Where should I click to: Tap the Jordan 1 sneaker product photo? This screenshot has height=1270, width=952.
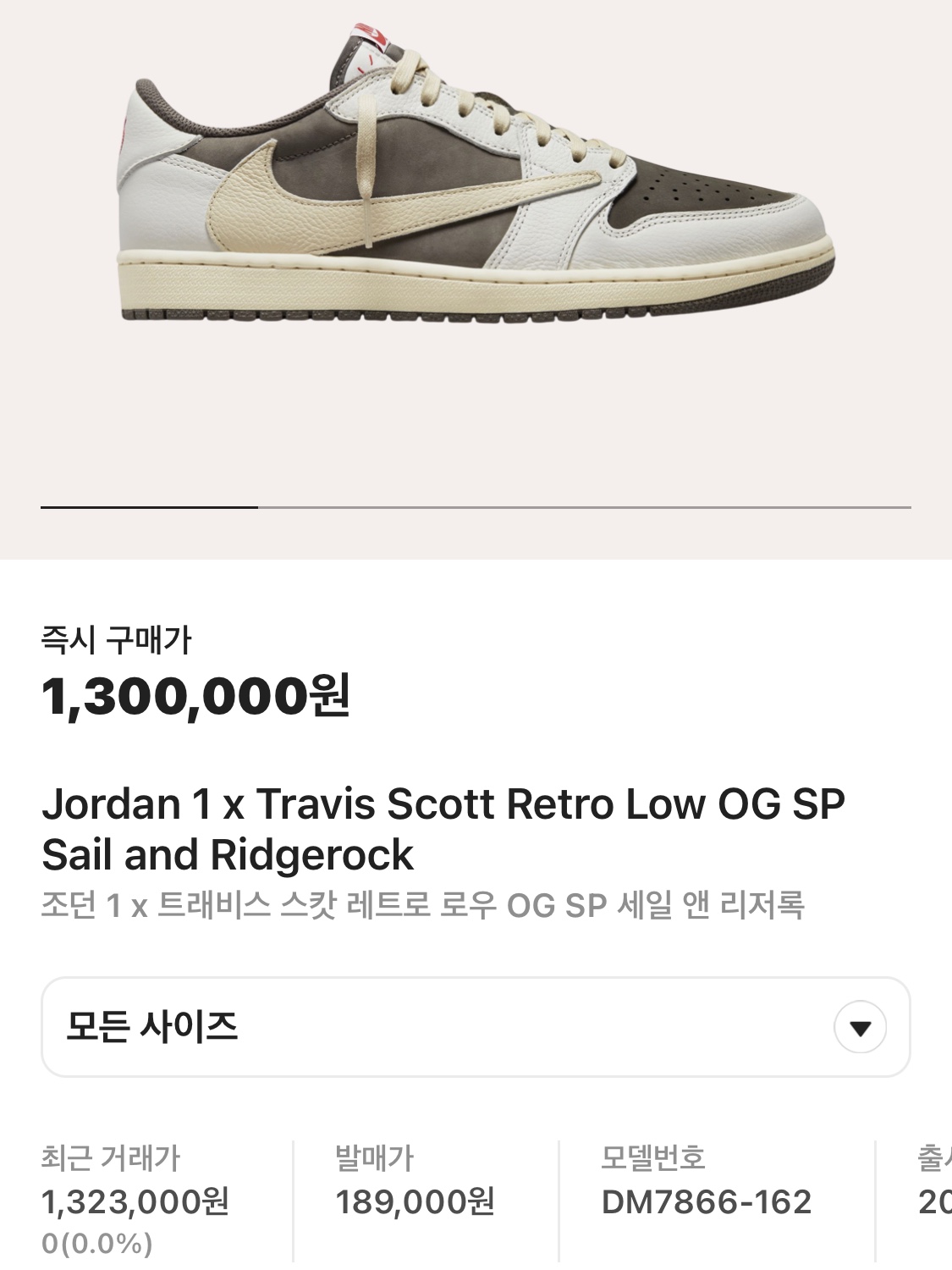(x=474, y=195)
